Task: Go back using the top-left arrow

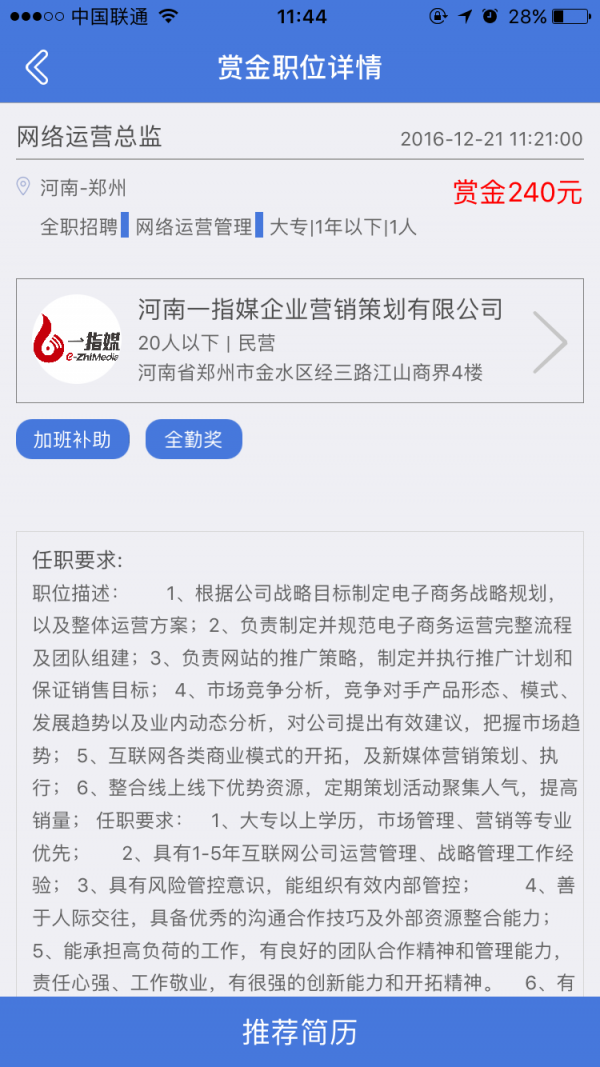Action: coord(37,67)
